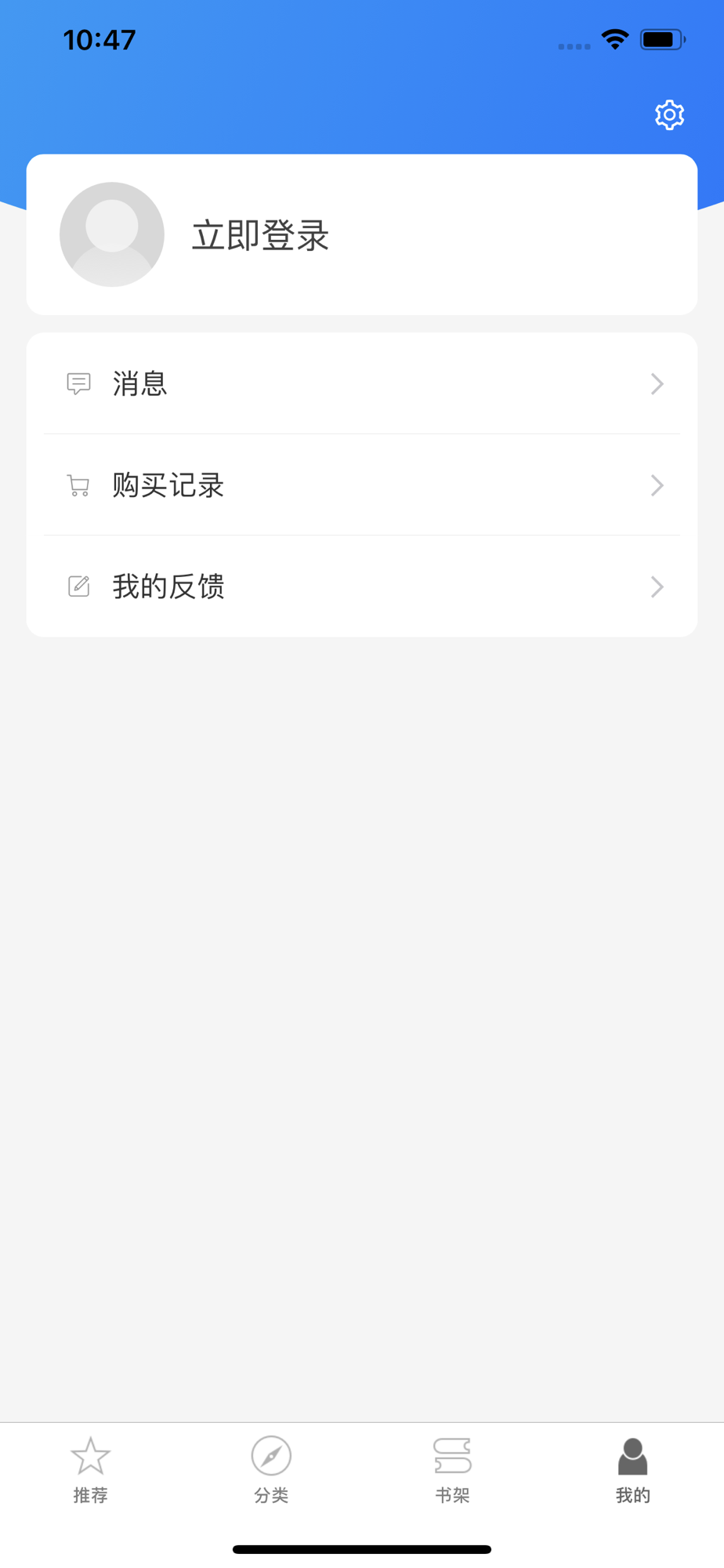
Task: Open the settings gear icon
Action: (x=669, y=115)
